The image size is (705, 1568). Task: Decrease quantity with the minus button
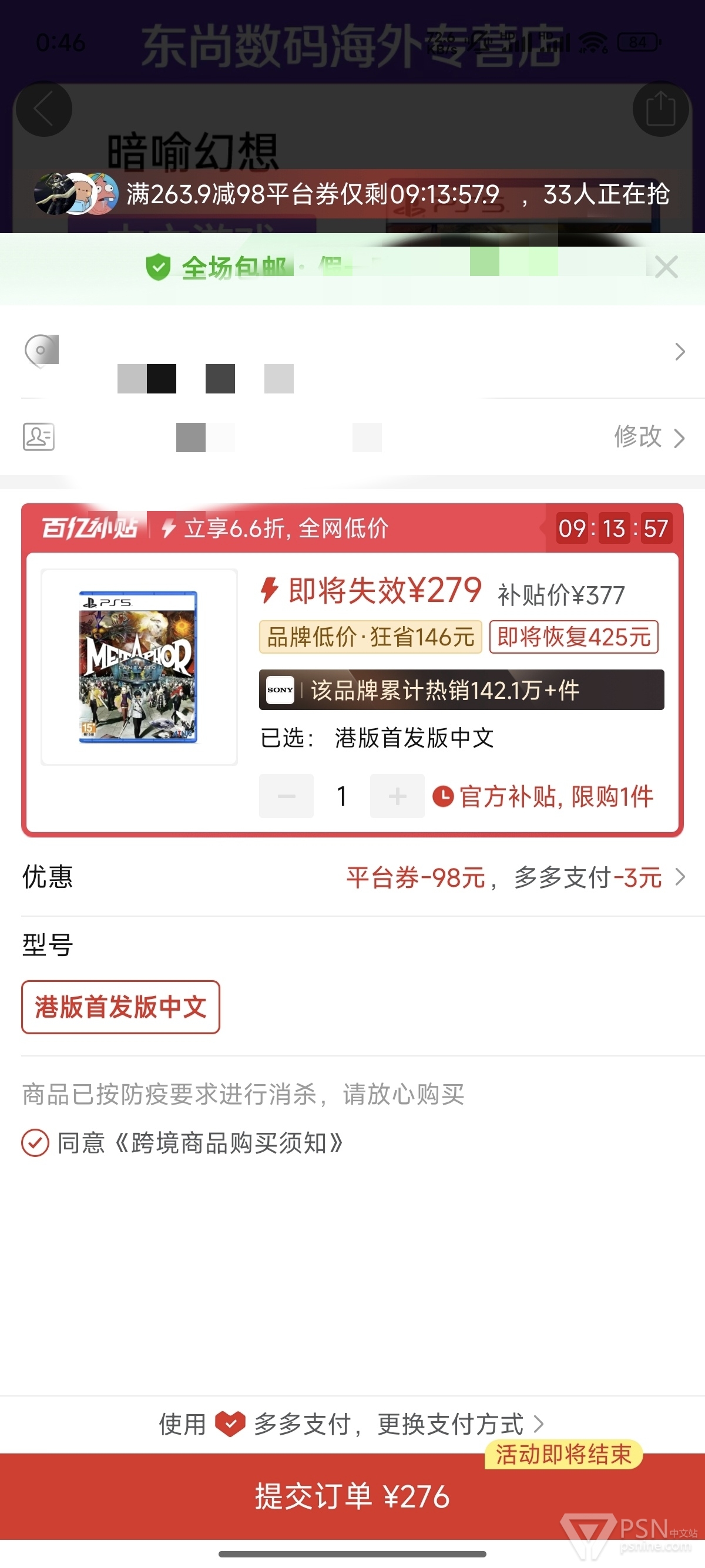(x=286, y=796)
